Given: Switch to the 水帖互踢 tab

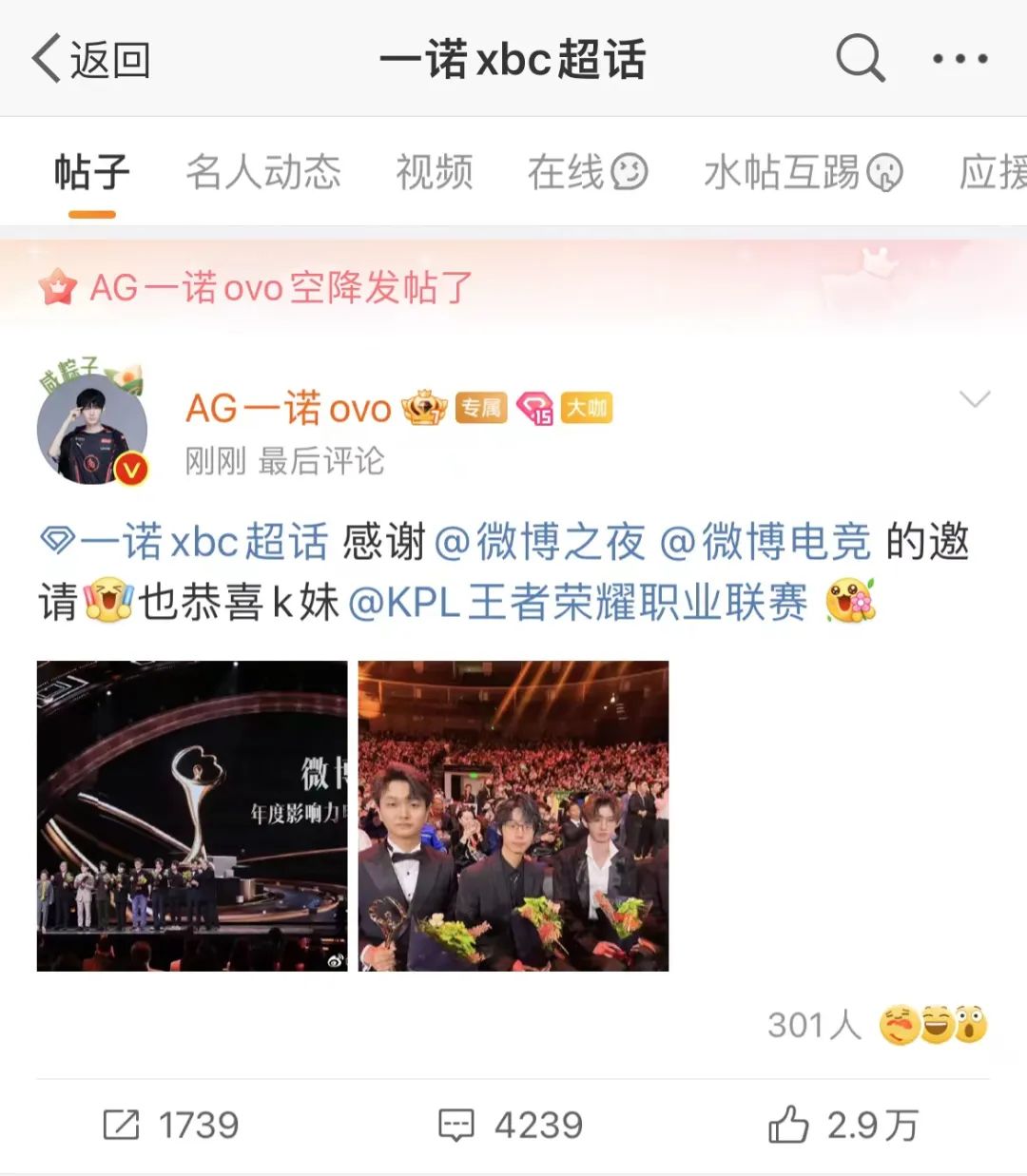Looking at the screenshot, I should click(x=802, y=172).
